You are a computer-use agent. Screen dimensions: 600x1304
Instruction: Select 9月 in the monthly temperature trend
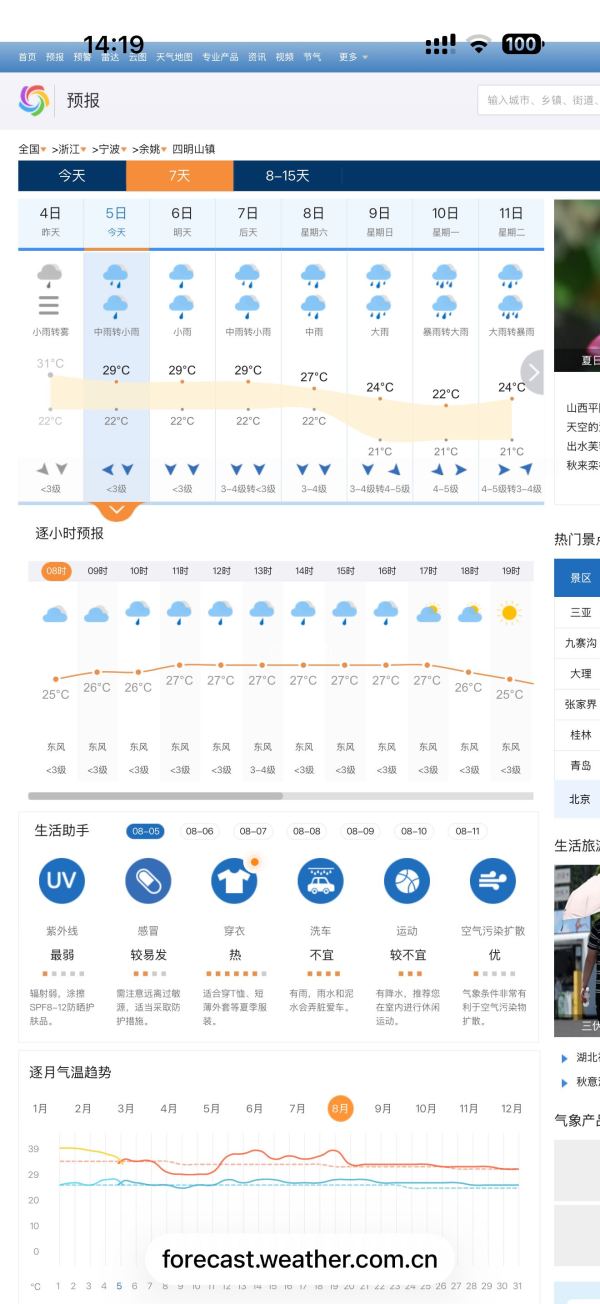point(383,1108)
